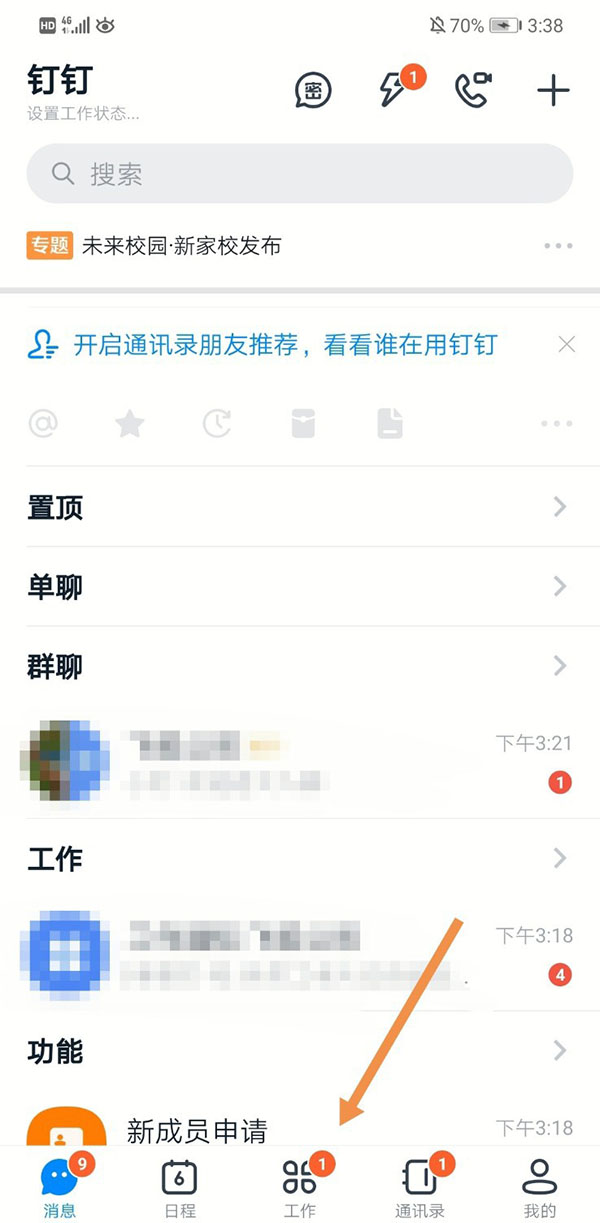Viewport: 600px width, 1223px height.
Task: Expand the 置顶 section
Action: 300,507
